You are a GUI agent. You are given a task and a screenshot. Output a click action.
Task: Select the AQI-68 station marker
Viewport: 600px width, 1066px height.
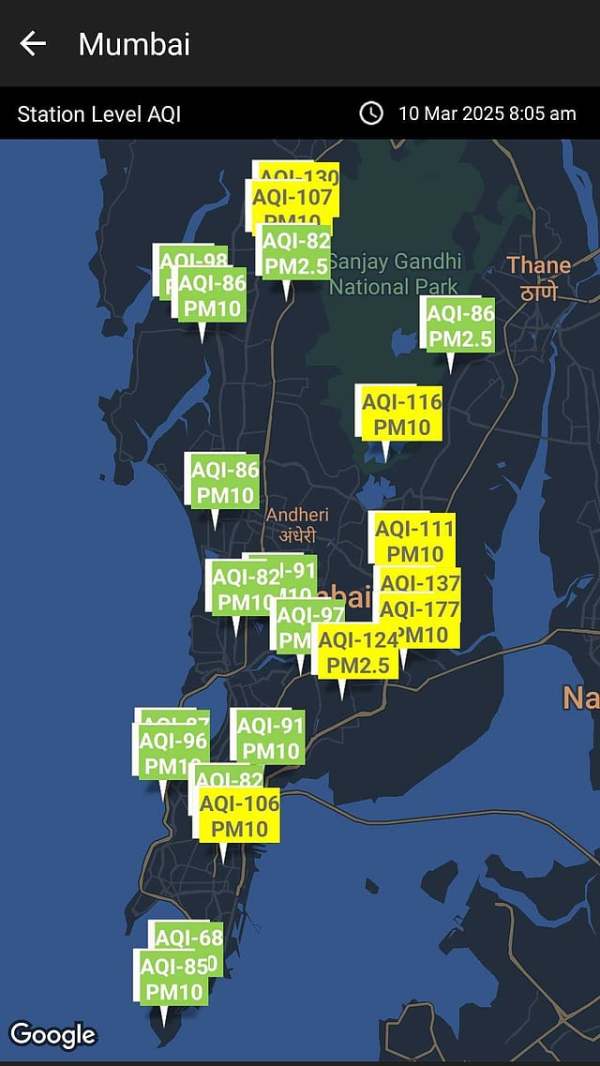point(190,937)
